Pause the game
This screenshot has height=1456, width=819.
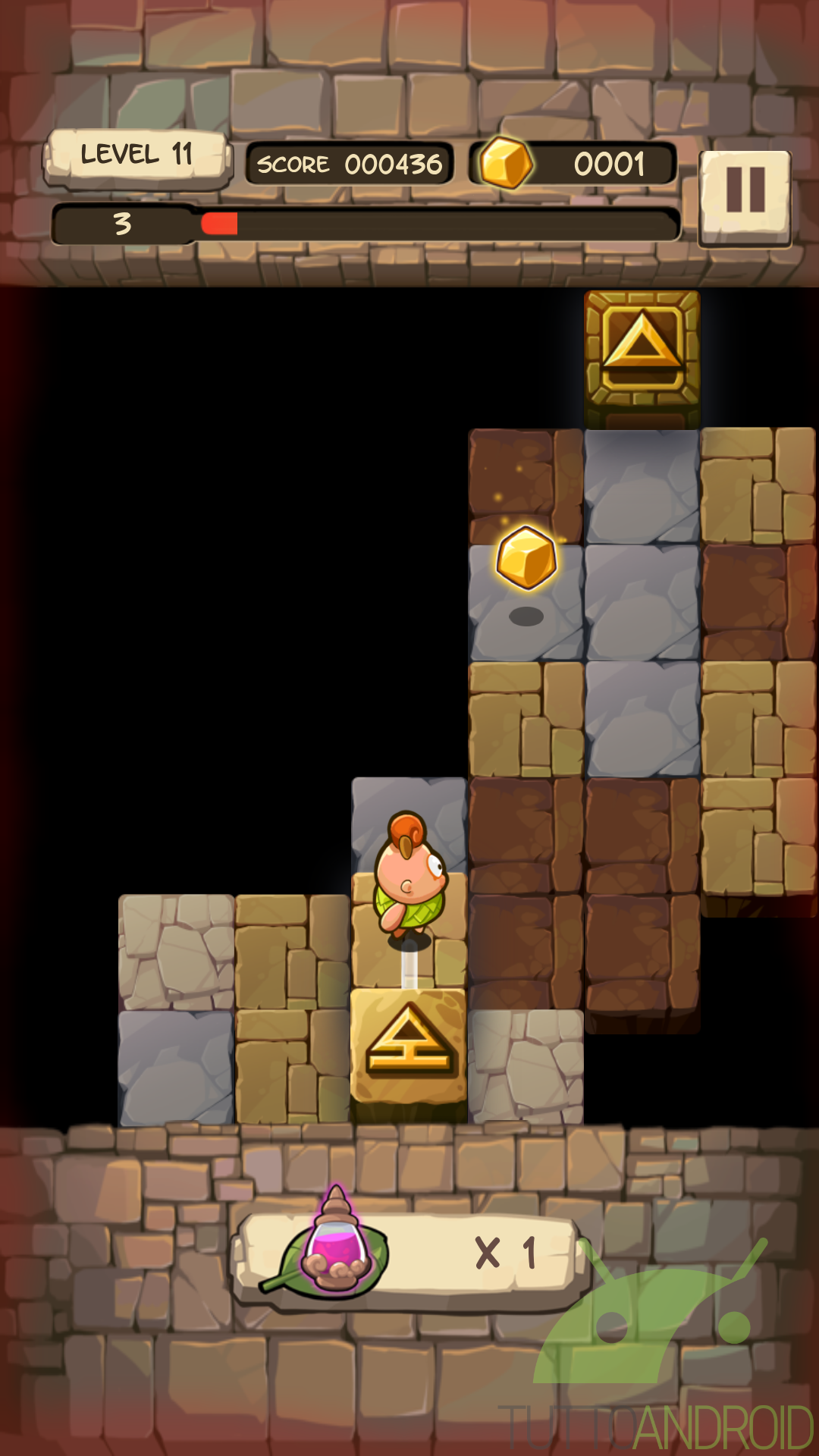pyautogui.click(x=745, y=196)
